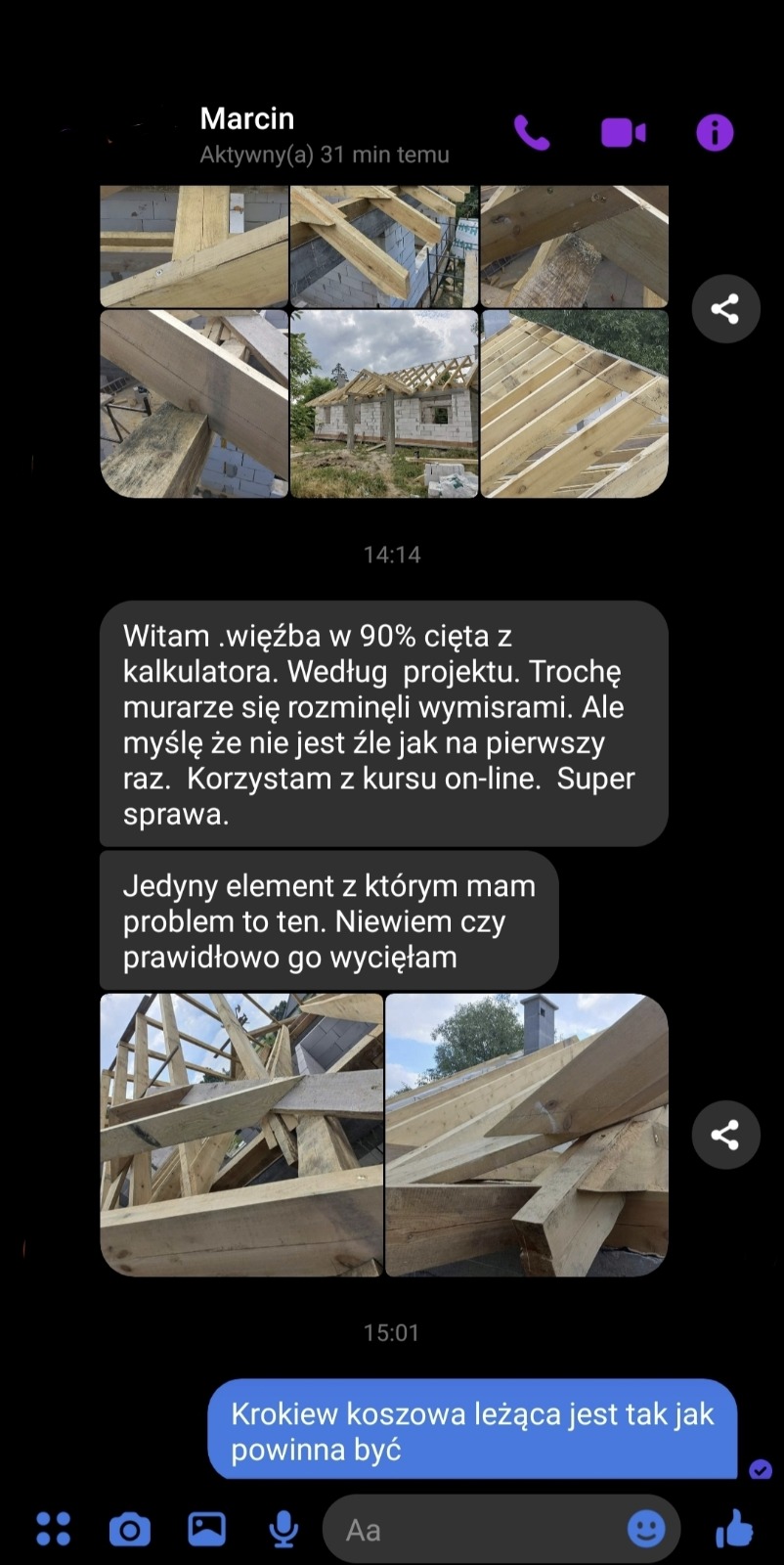The width and height of the screenshot is (784, 1565).
Task: Open conversation info for Marcin
Action: click(715, 133)
